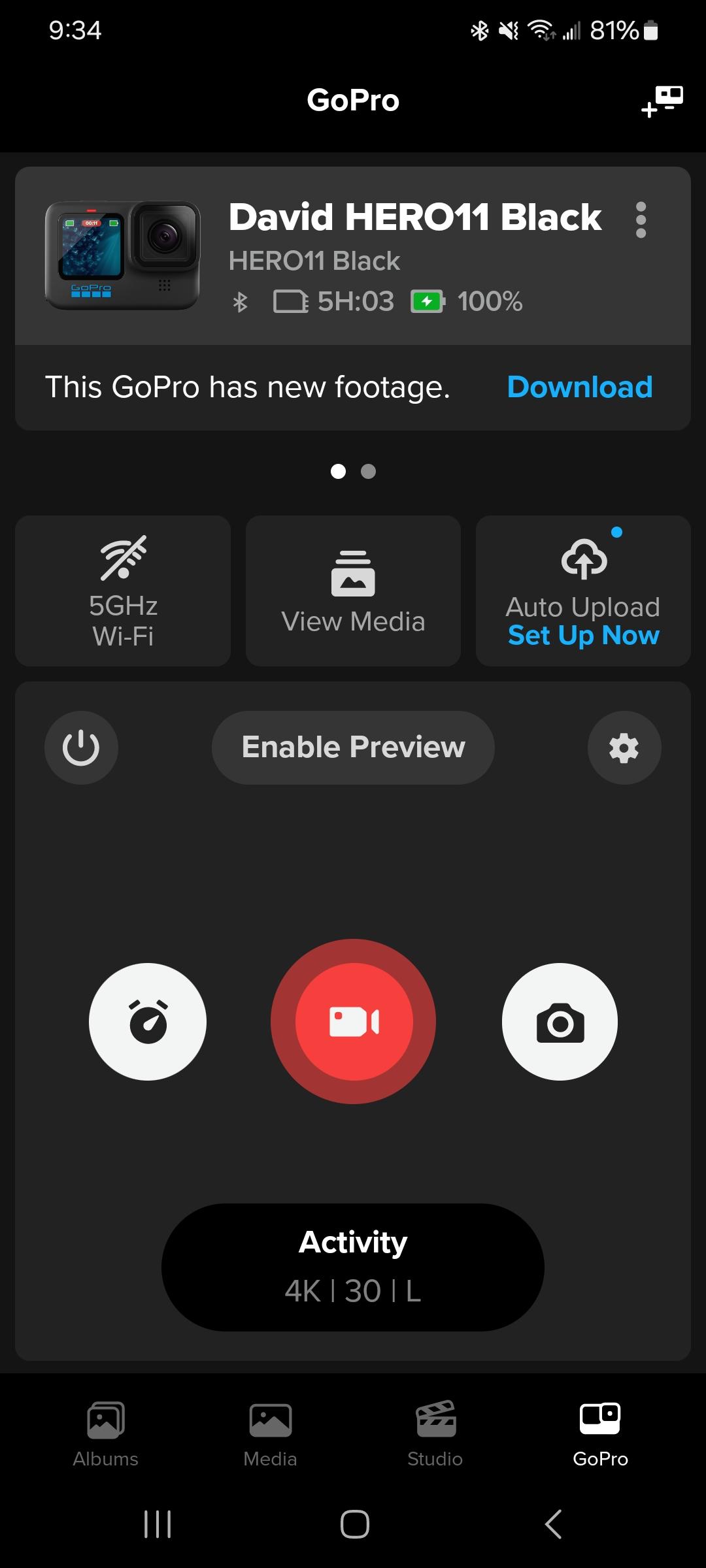Switch to the GoPro tab

(x=600, y=1435)
